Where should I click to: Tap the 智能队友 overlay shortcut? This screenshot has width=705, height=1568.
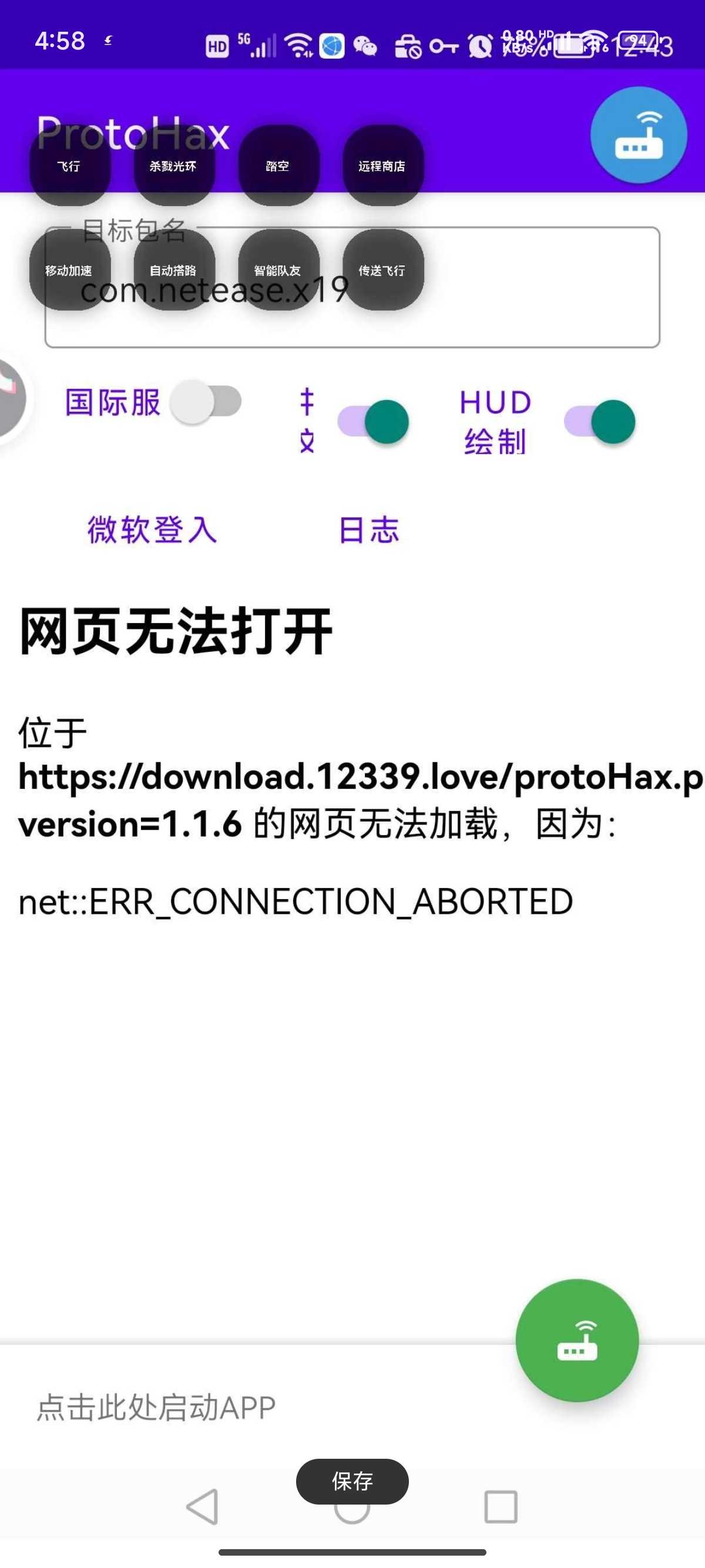click(278, 270)
